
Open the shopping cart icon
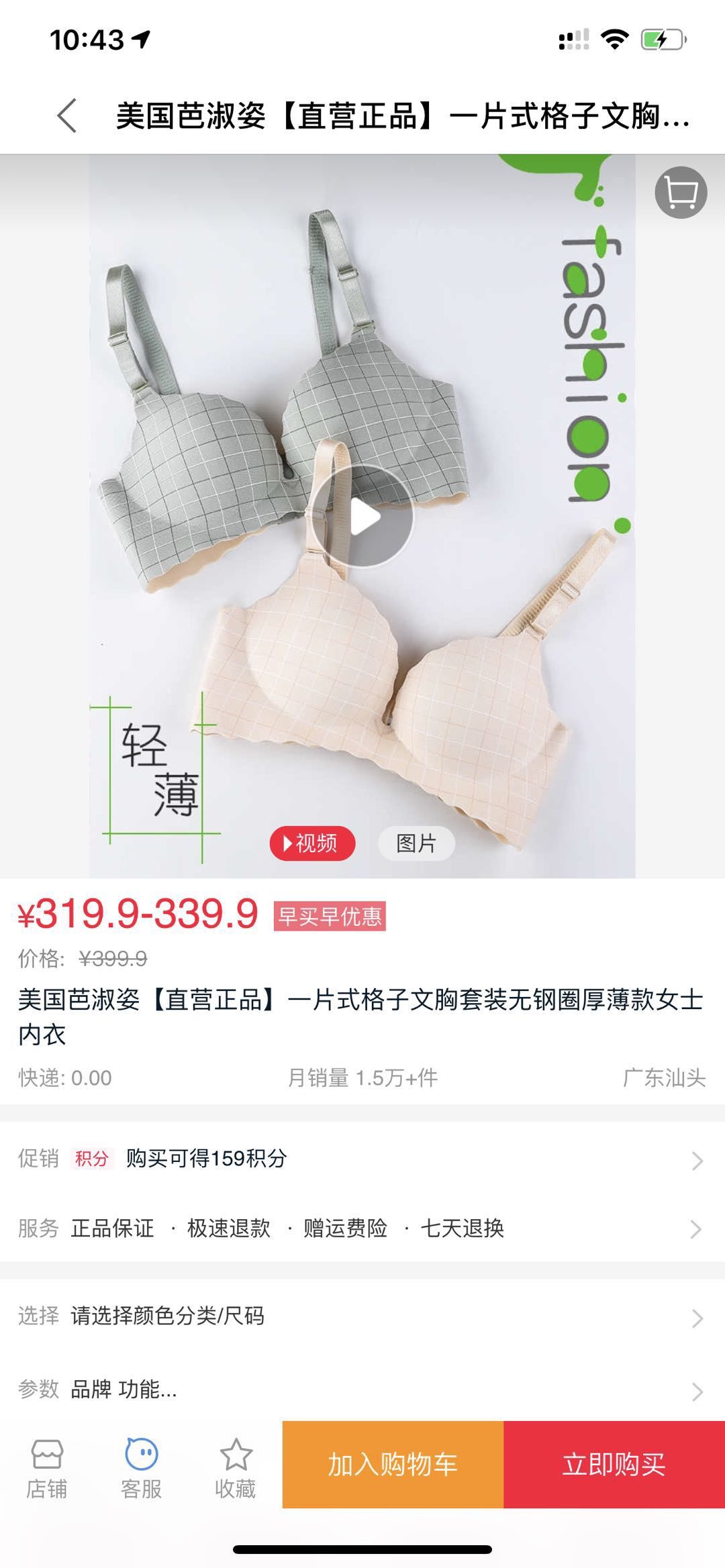tap(681, 193)
